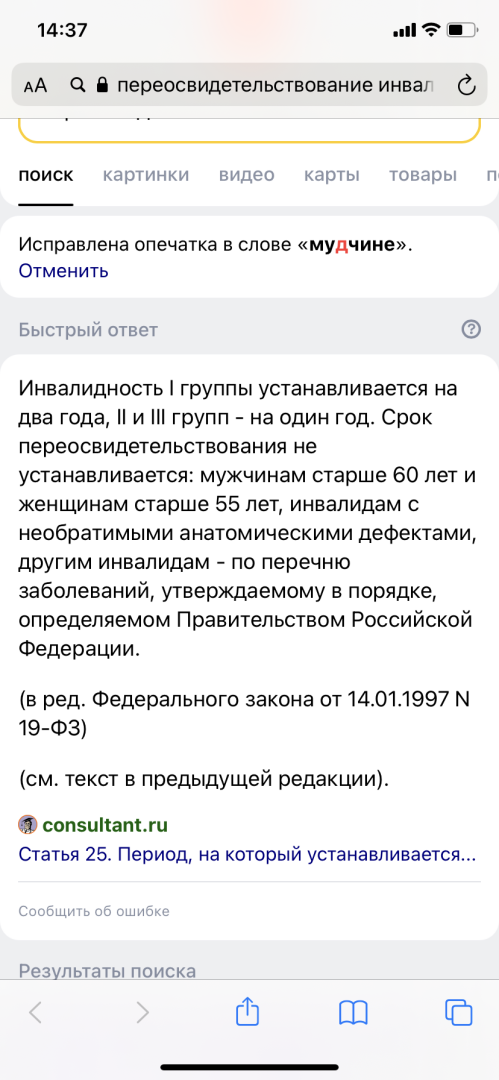
Task: Tap Сообщить об ошибке
Action: pos(94,911)
